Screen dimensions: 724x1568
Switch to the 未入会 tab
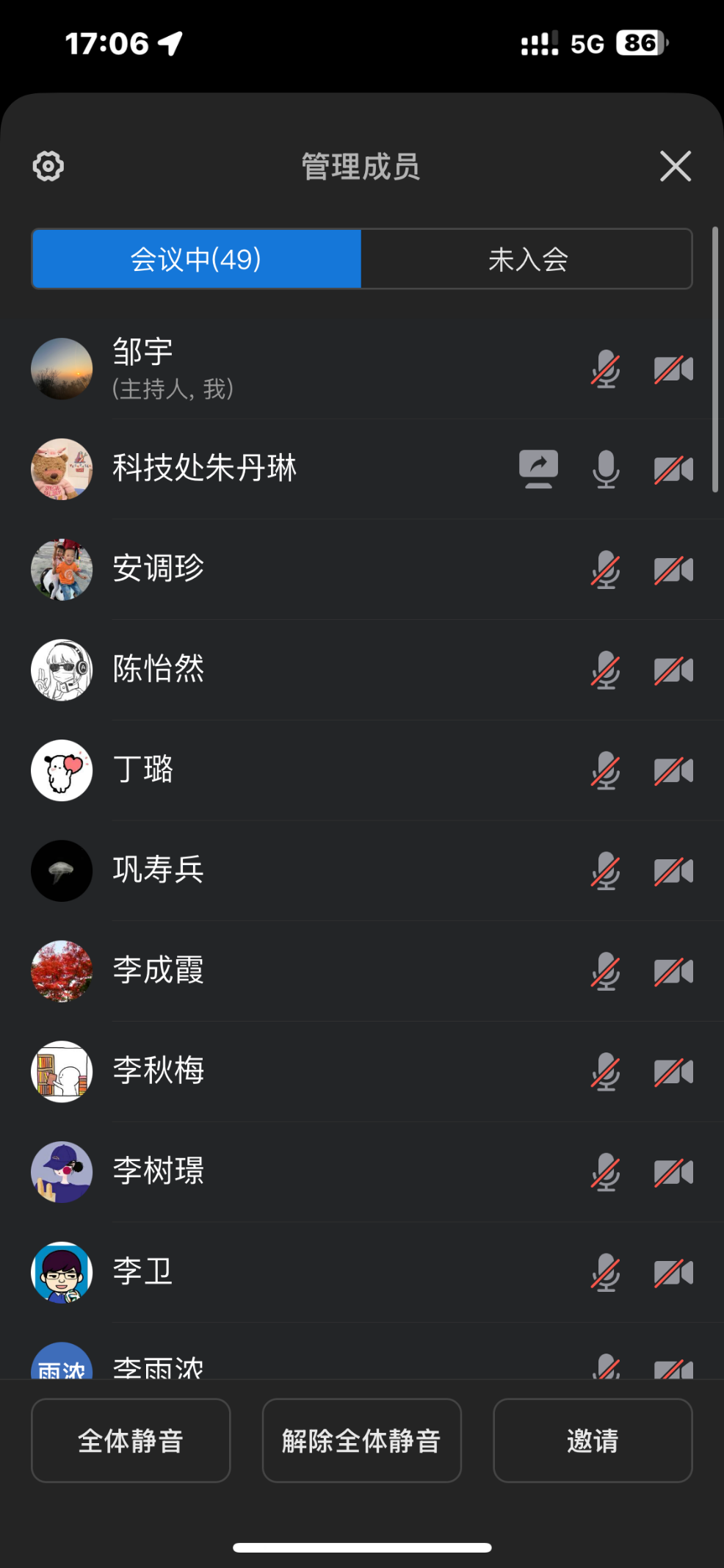click(526, 259)
